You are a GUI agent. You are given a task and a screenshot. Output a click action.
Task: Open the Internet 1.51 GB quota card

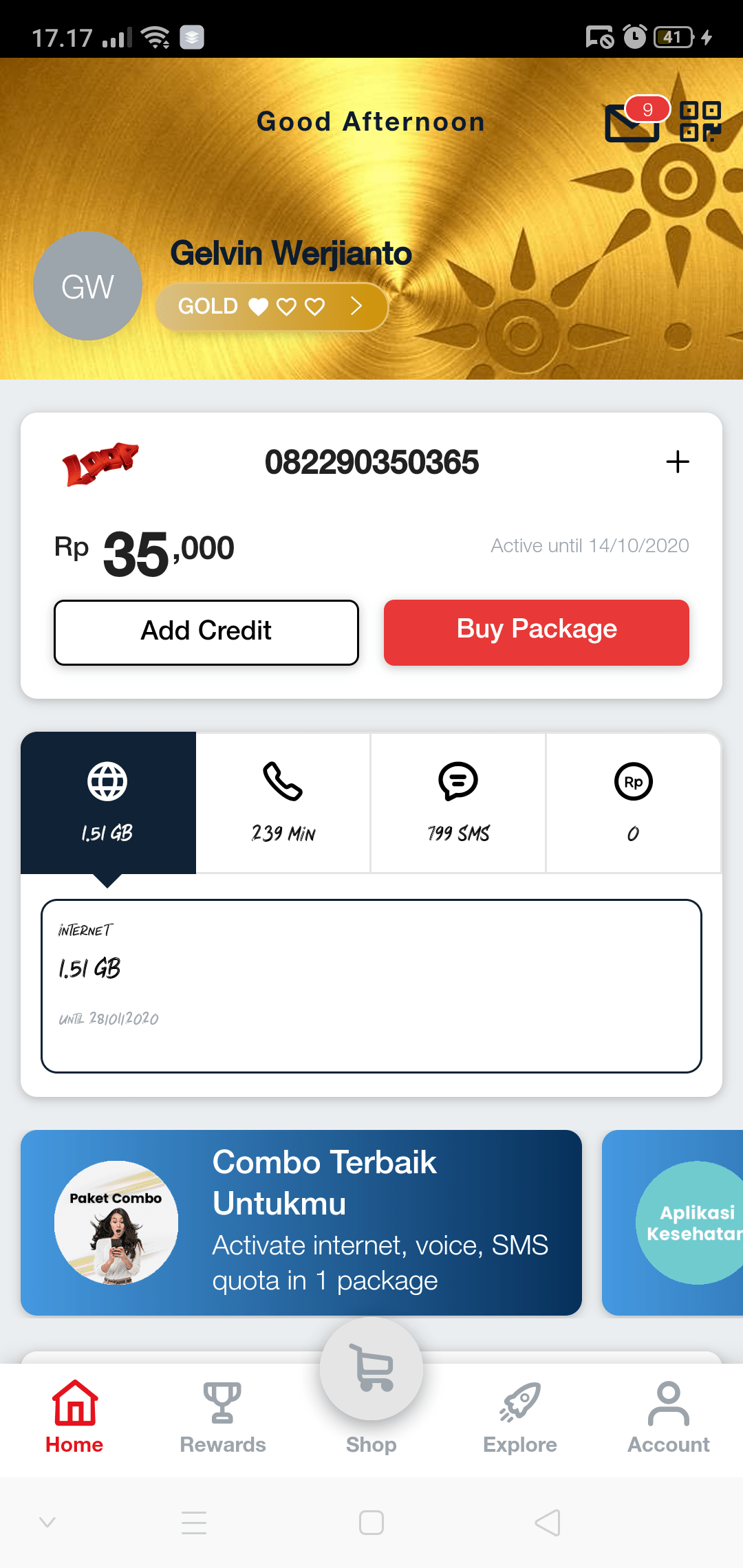click(x=371, y=986)
